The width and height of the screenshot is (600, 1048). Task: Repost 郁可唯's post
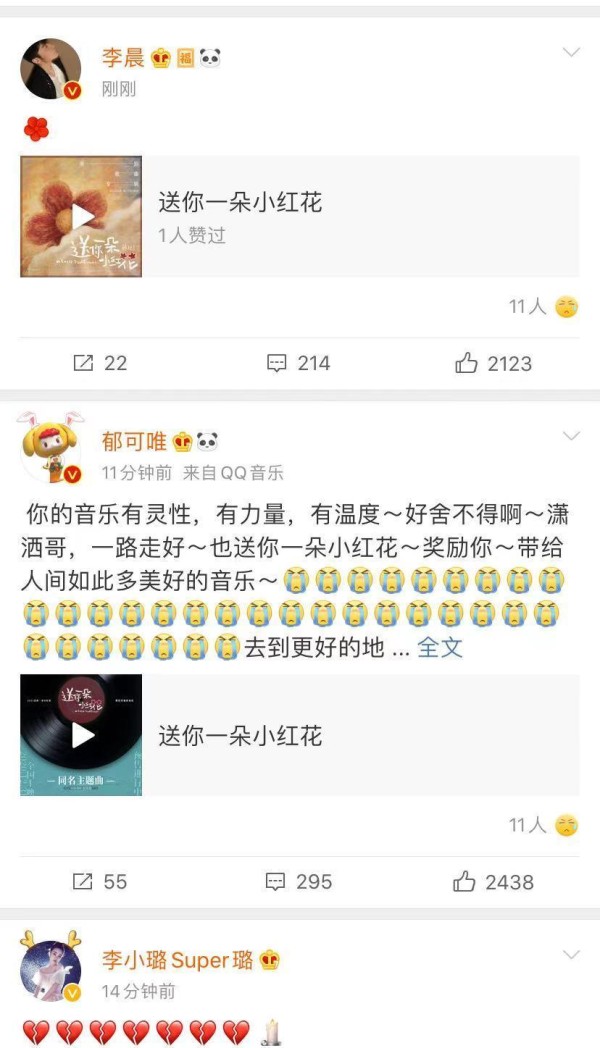[100, 882]
